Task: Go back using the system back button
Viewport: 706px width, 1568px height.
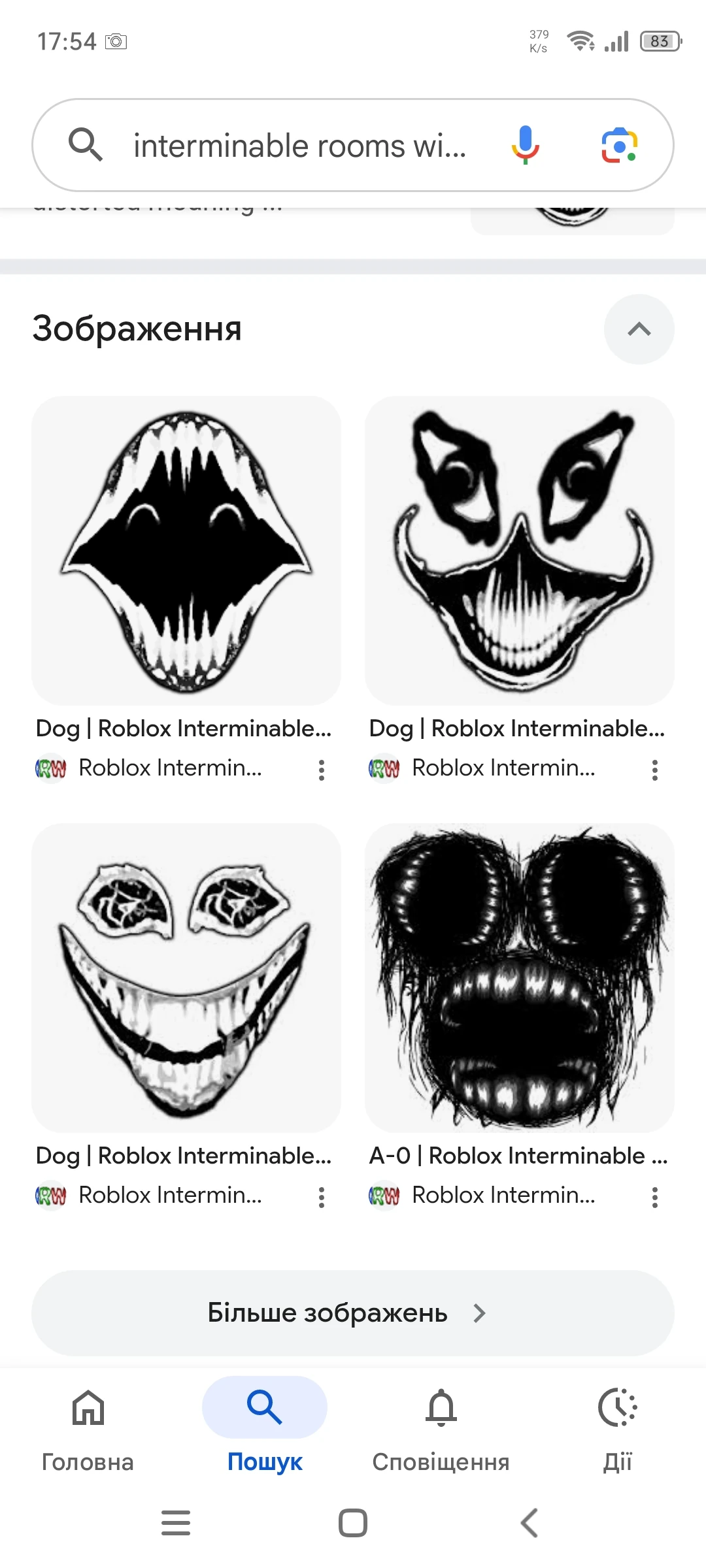Action: tap(529, 1523)
